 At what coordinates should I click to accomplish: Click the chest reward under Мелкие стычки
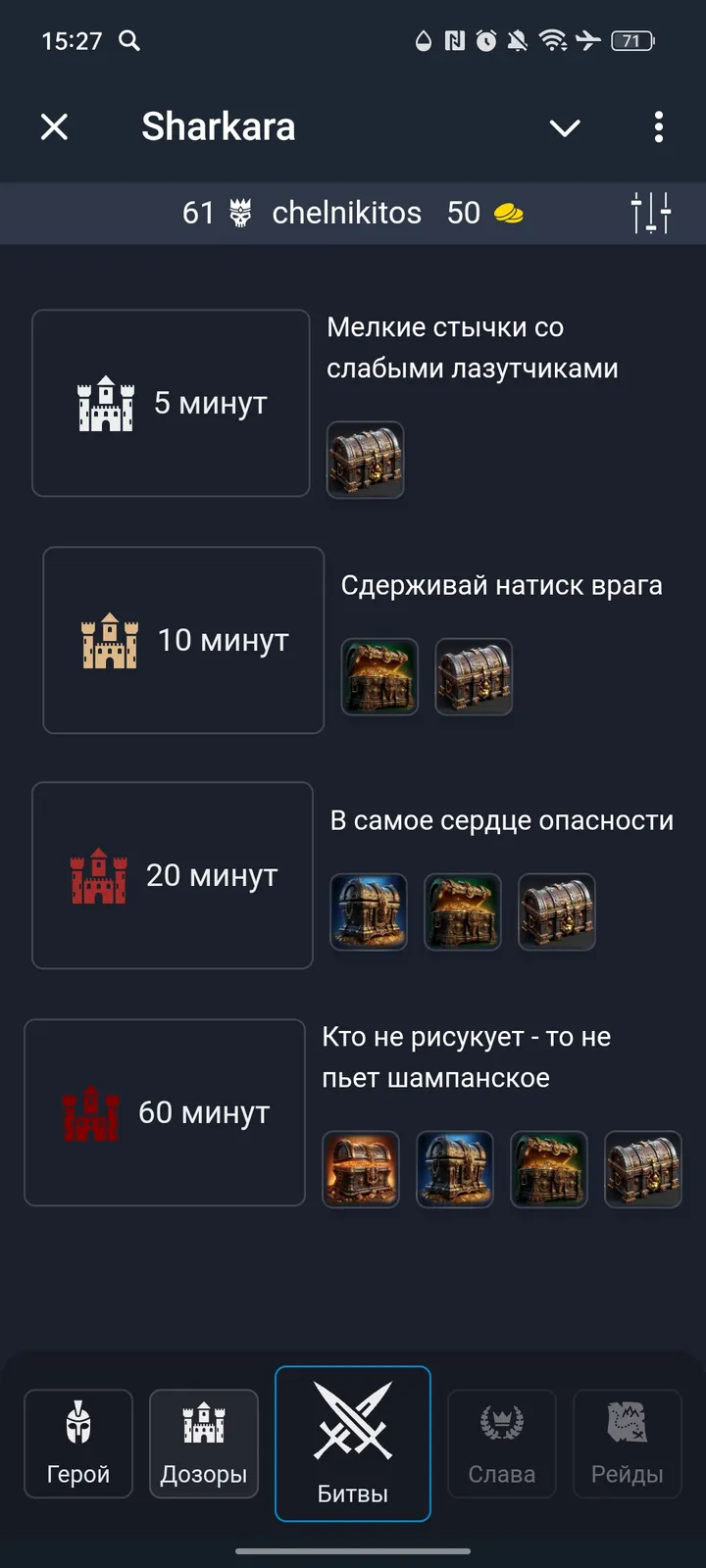click(365, 461)
